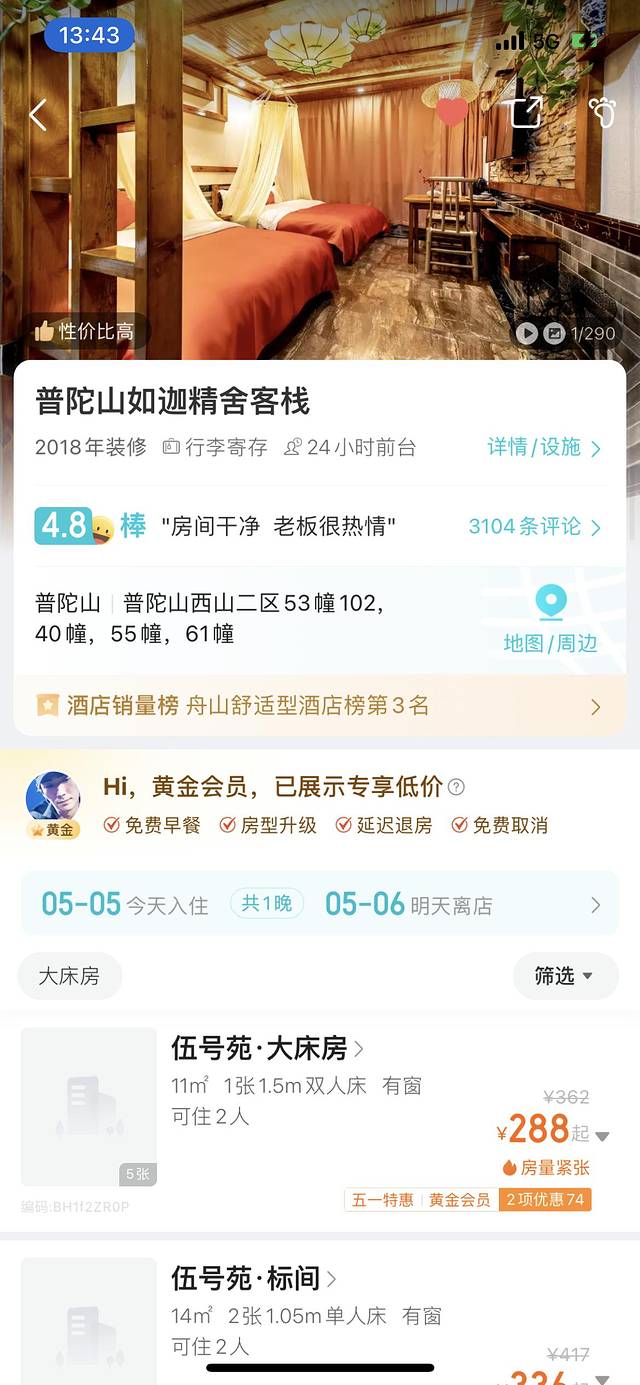Open 地图/周边 map view
Image resolution: width=640 pixels, height=1385 pixels.
550,620
